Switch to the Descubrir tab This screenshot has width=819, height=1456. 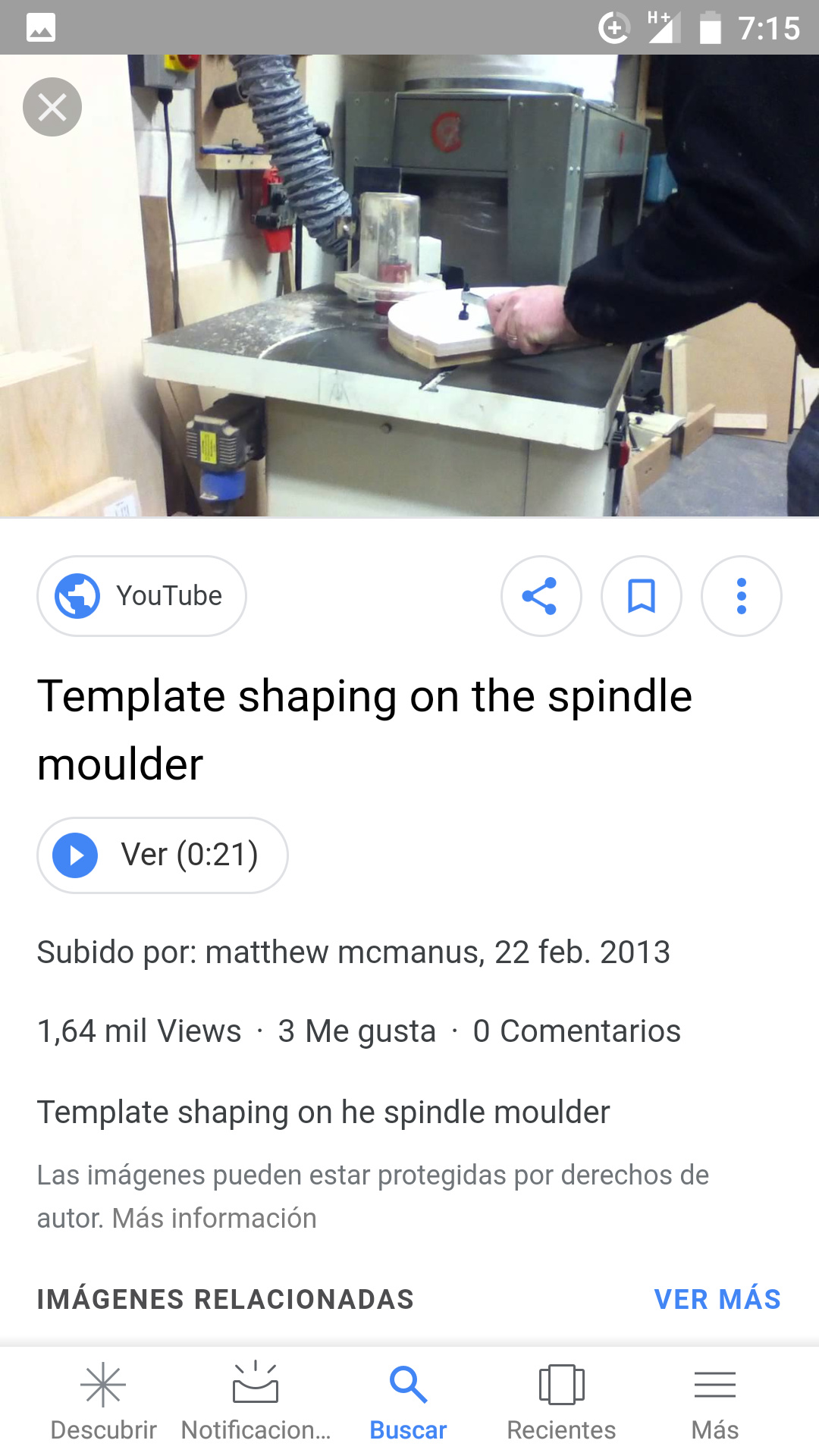tap(103, 1401)
